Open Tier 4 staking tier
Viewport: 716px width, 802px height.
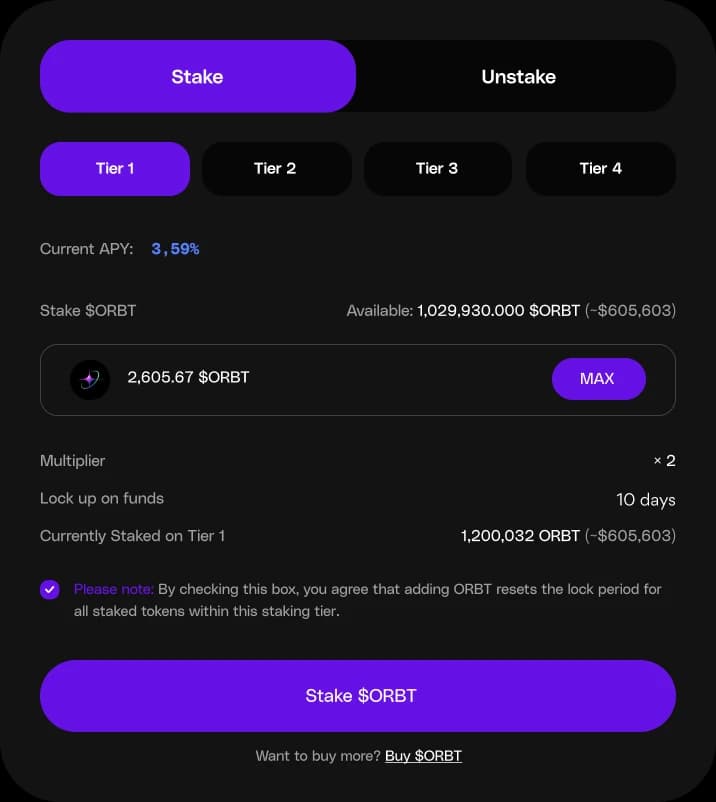coord(600,168)
